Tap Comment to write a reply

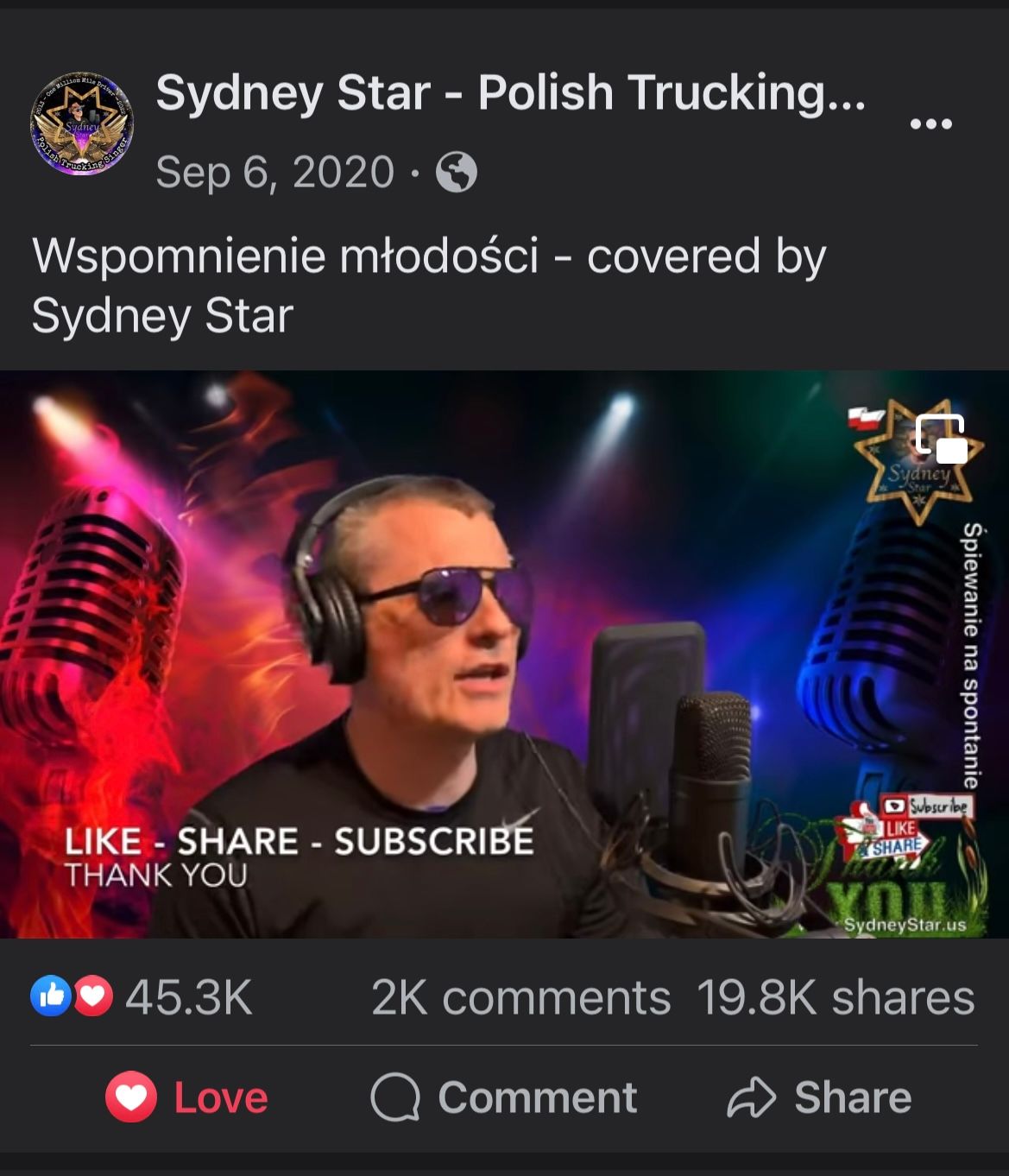tap(504, 1097)
